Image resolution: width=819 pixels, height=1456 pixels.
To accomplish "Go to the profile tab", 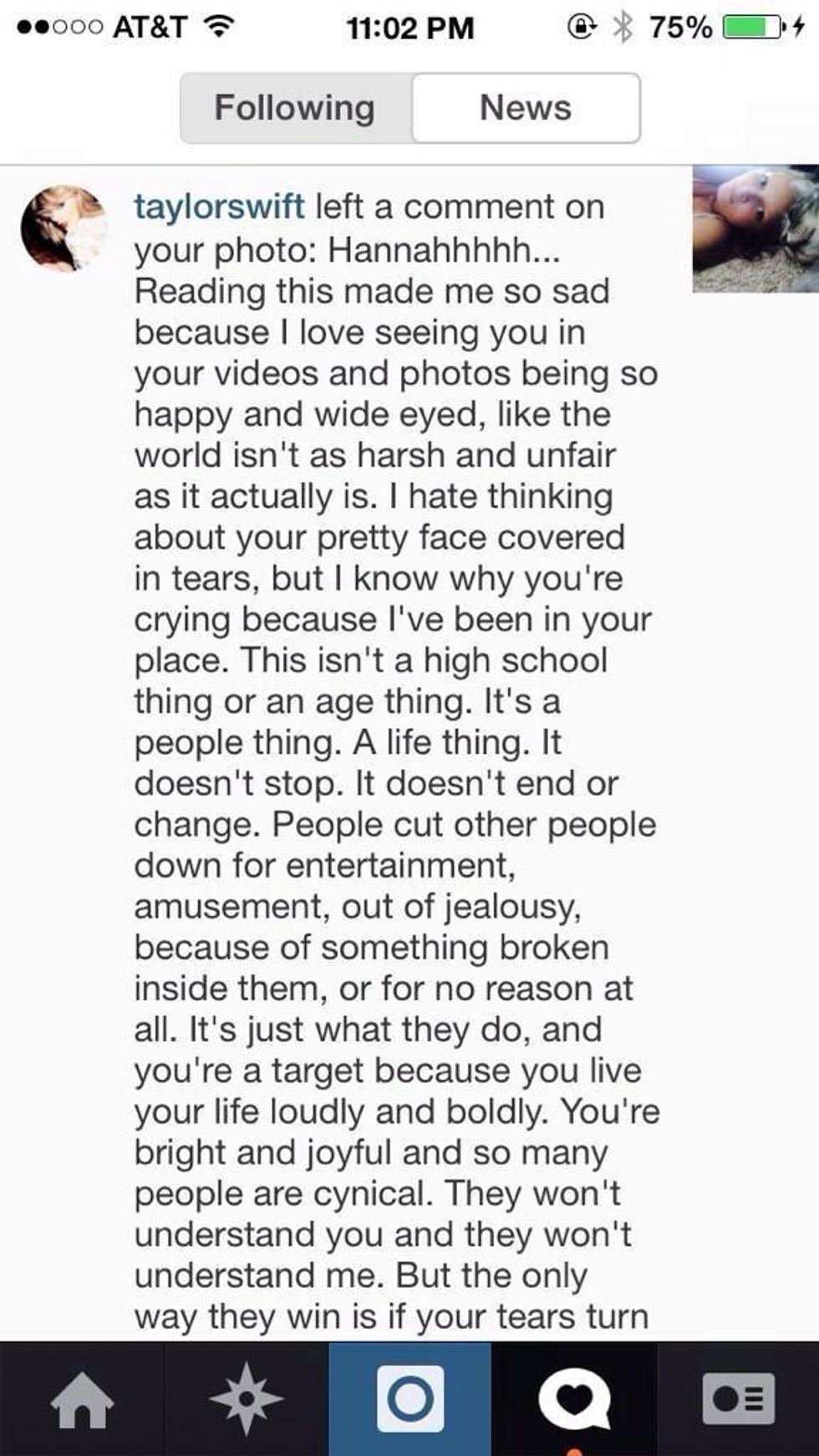I will click(x=738, y=1399).
